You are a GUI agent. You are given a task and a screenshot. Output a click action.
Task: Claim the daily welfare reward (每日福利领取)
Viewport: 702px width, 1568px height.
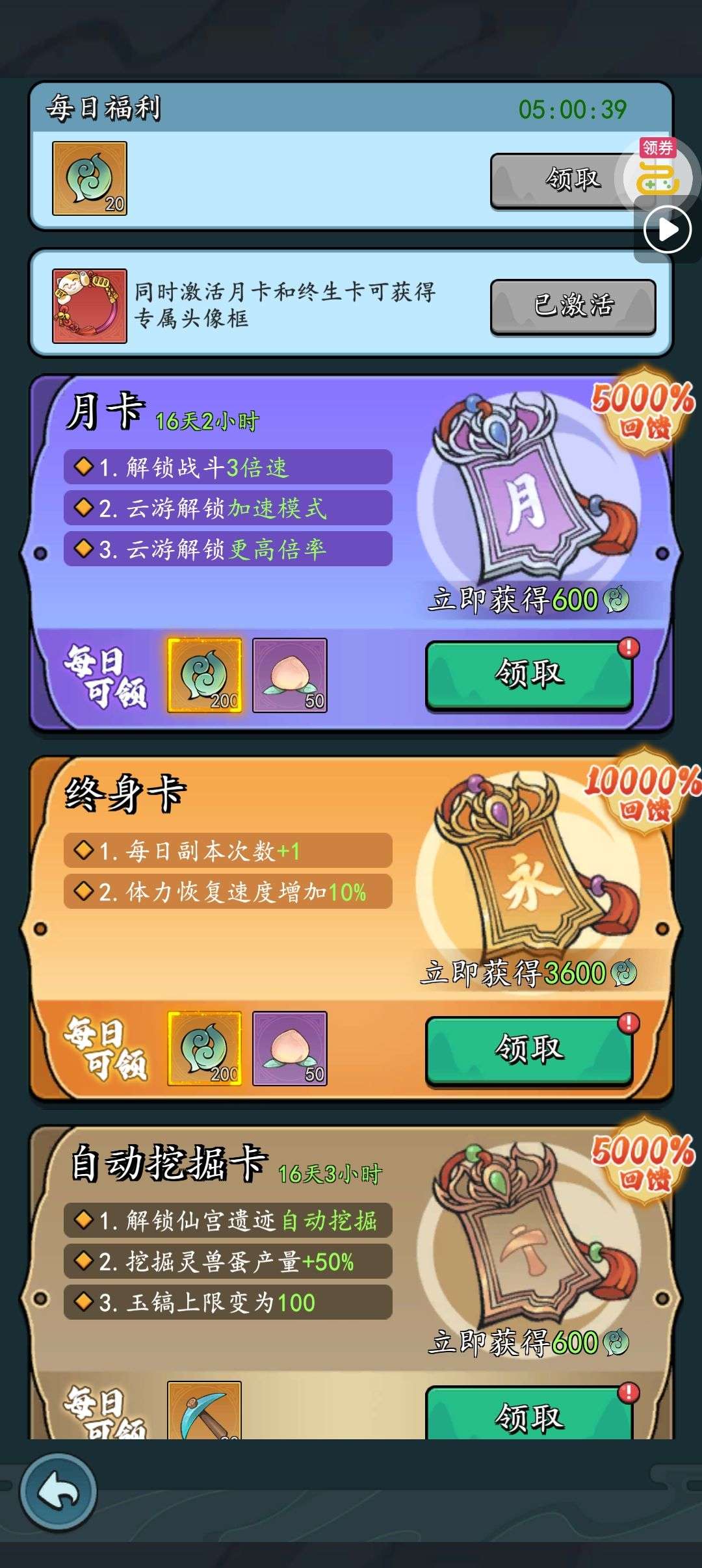point(562,180)
